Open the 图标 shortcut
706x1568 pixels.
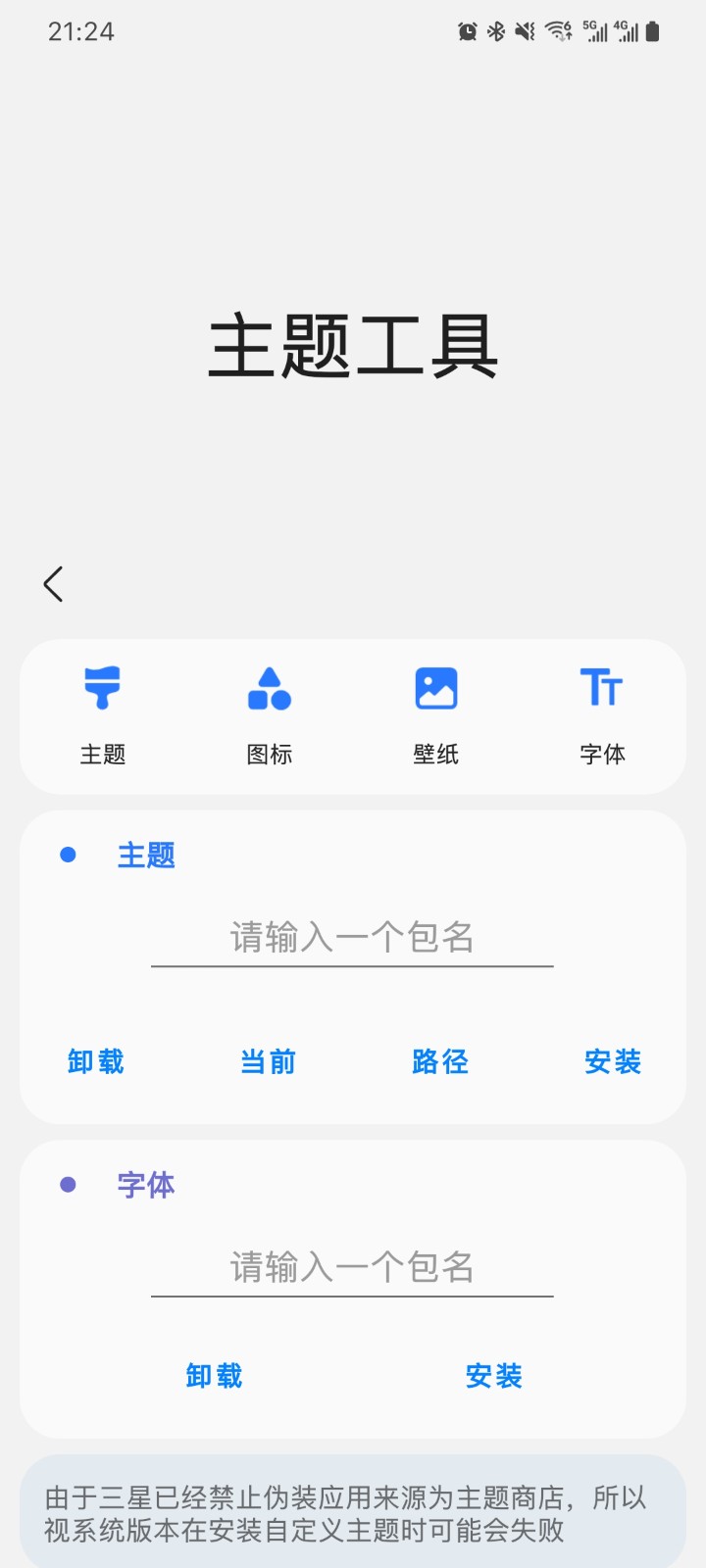[270, 716]
